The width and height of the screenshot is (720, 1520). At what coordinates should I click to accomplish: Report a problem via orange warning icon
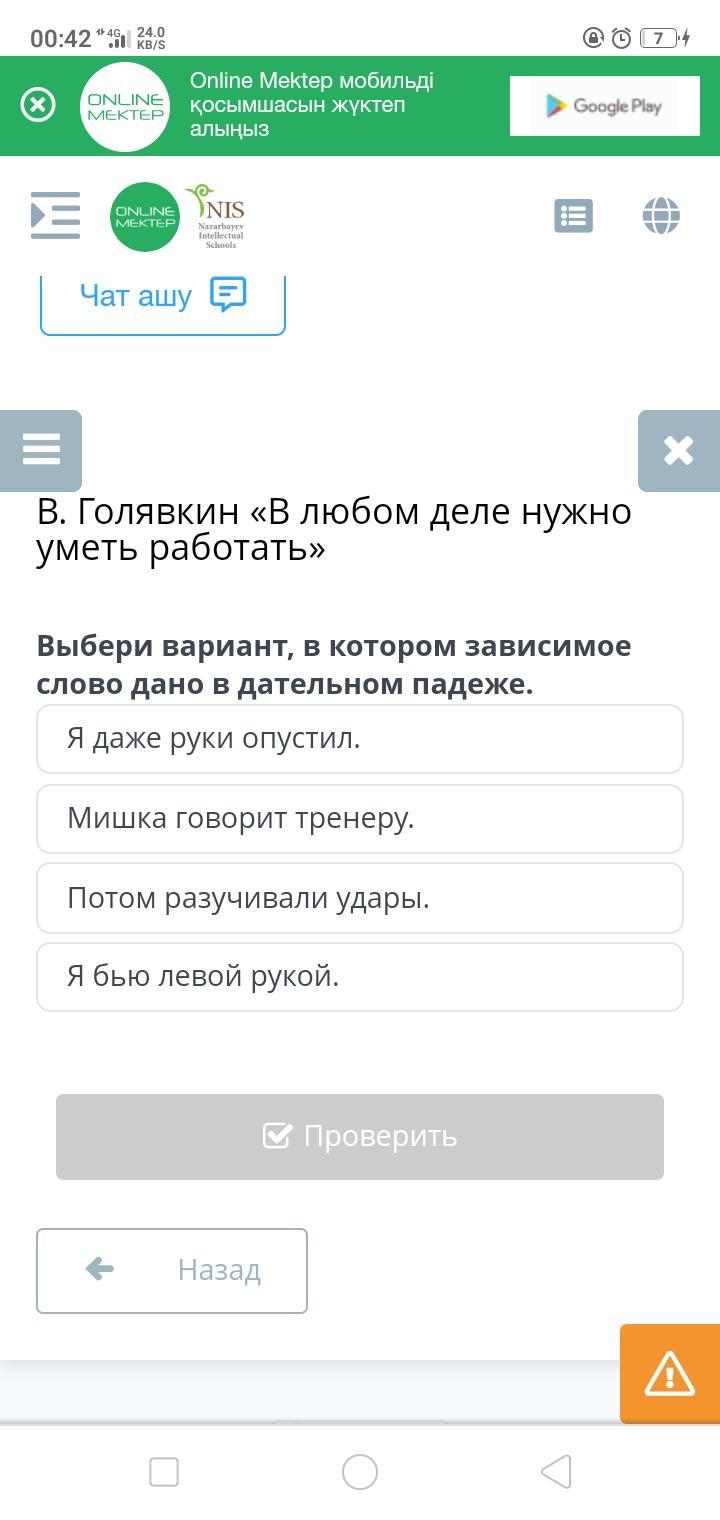tap(669, 1373)
